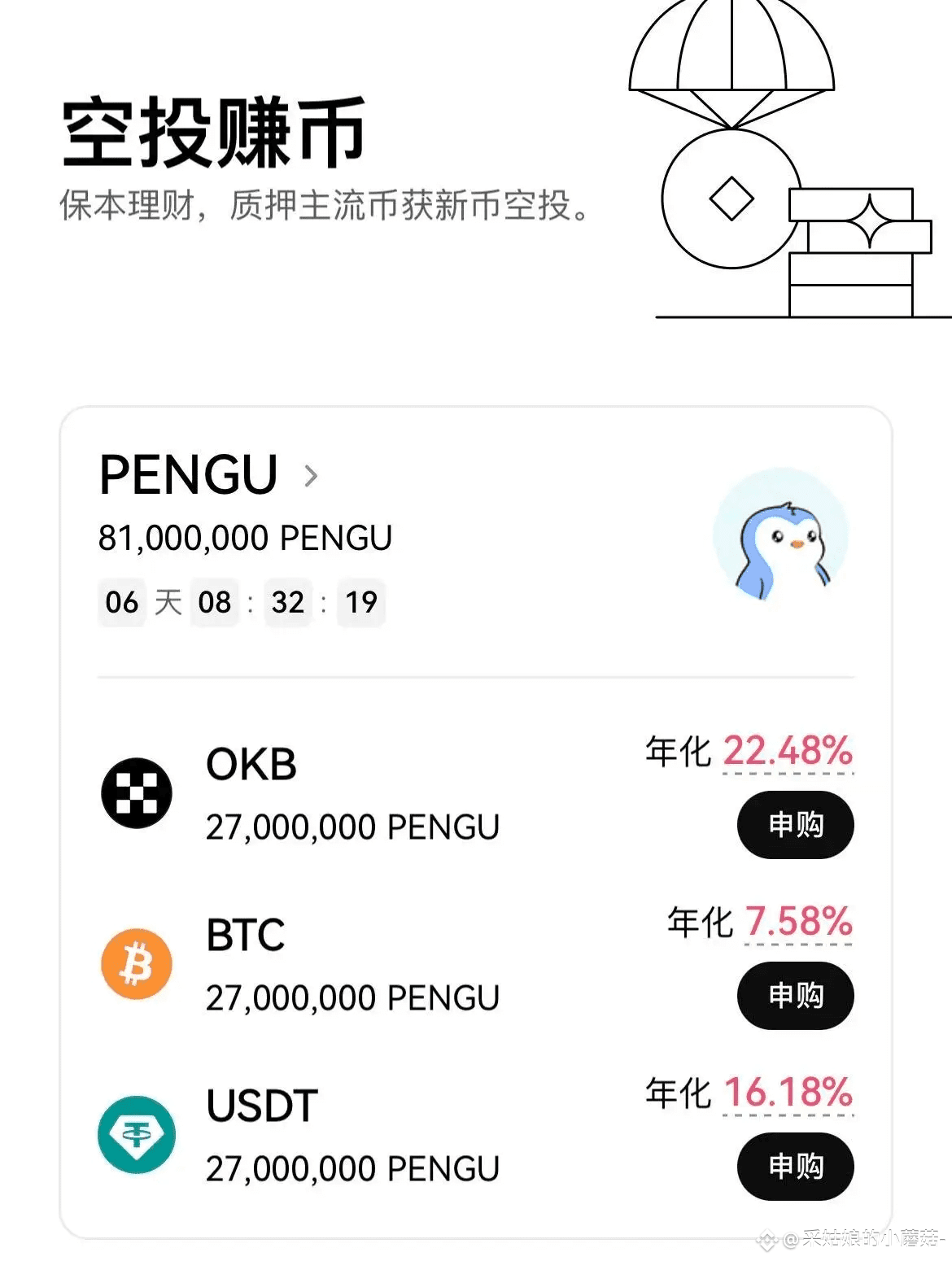Tap 申购 for the OKB pool
The height and width of the screenshot is (1261, 952).
point(795,825)
